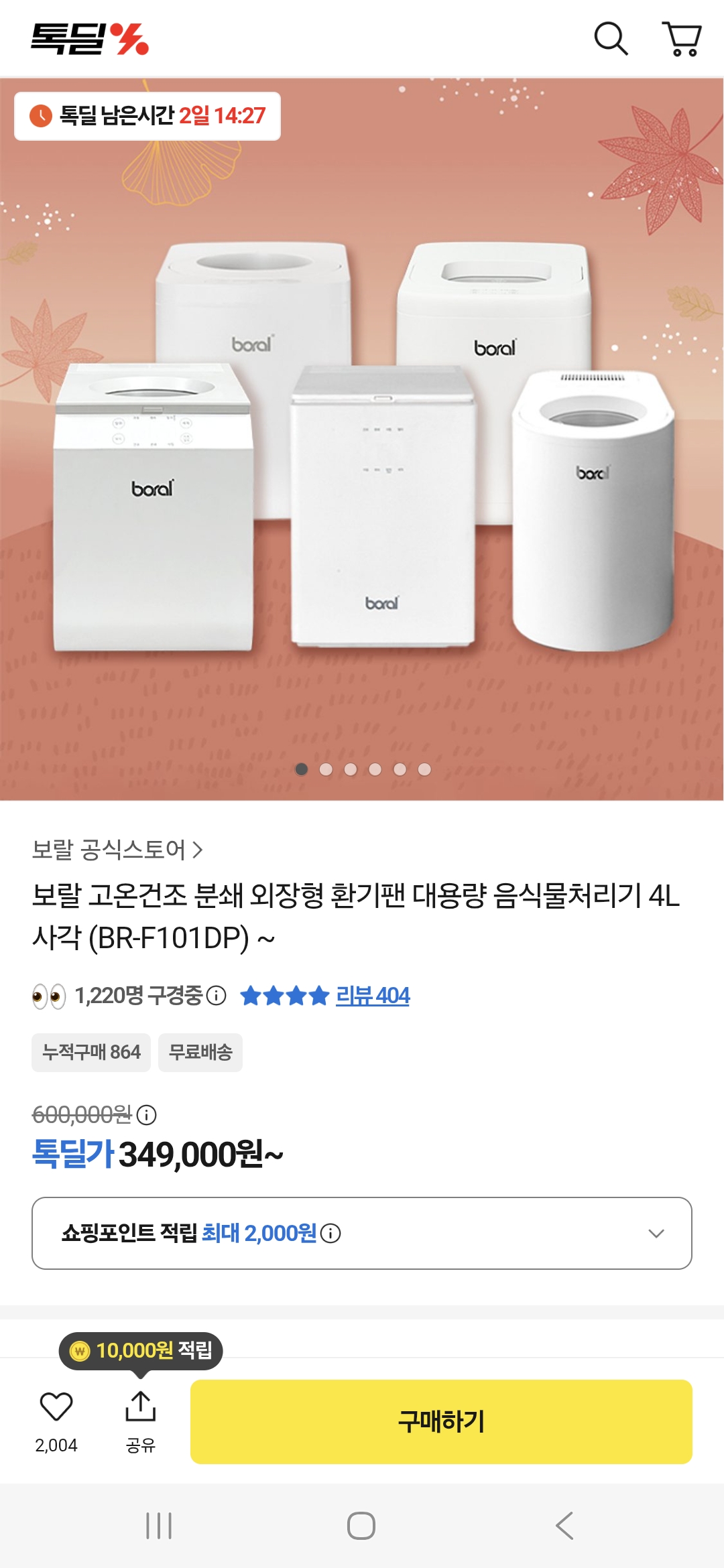The image size is (724, 1568).
Task: Open the system recent apps button
Action: tap(159, 1526)
